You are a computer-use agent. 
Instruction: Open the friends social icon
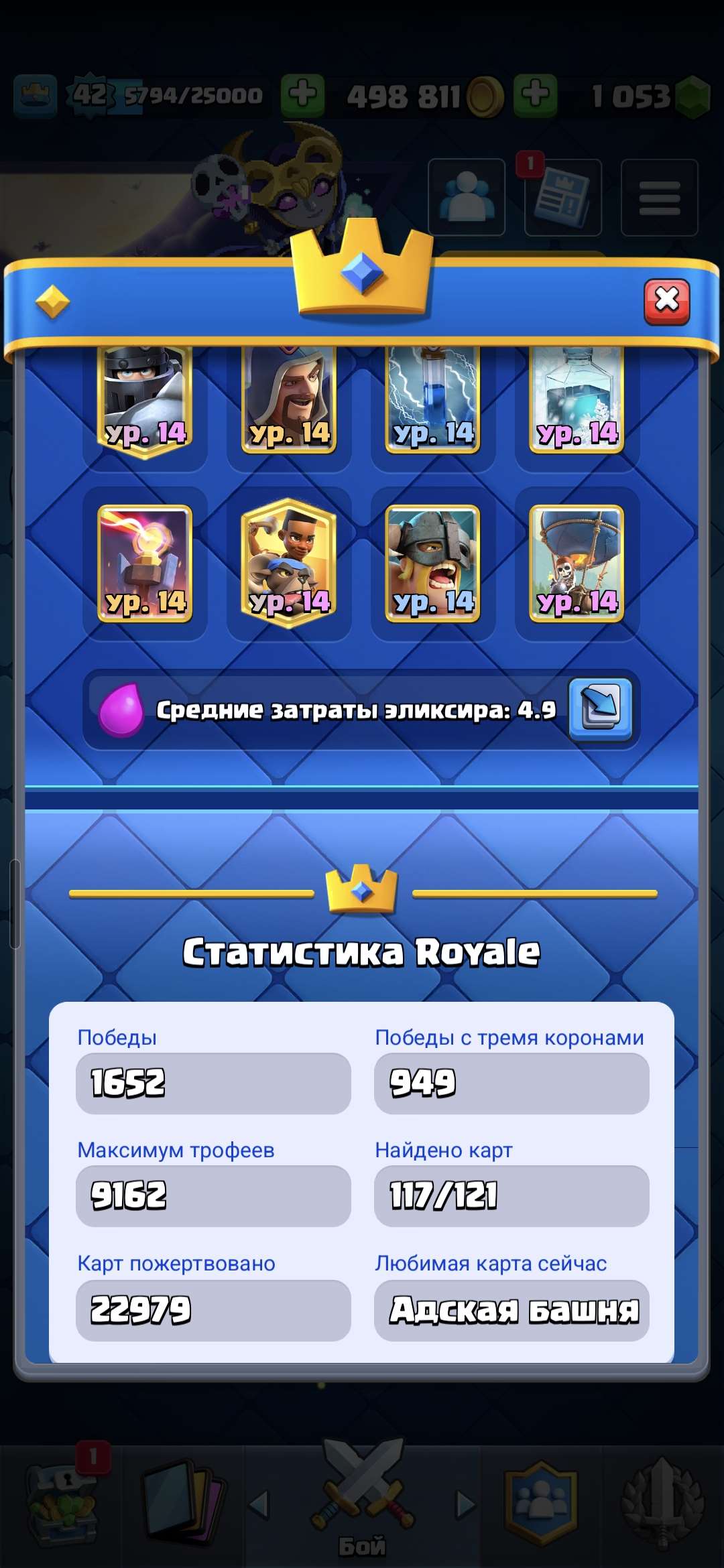[x=467, y=198]
